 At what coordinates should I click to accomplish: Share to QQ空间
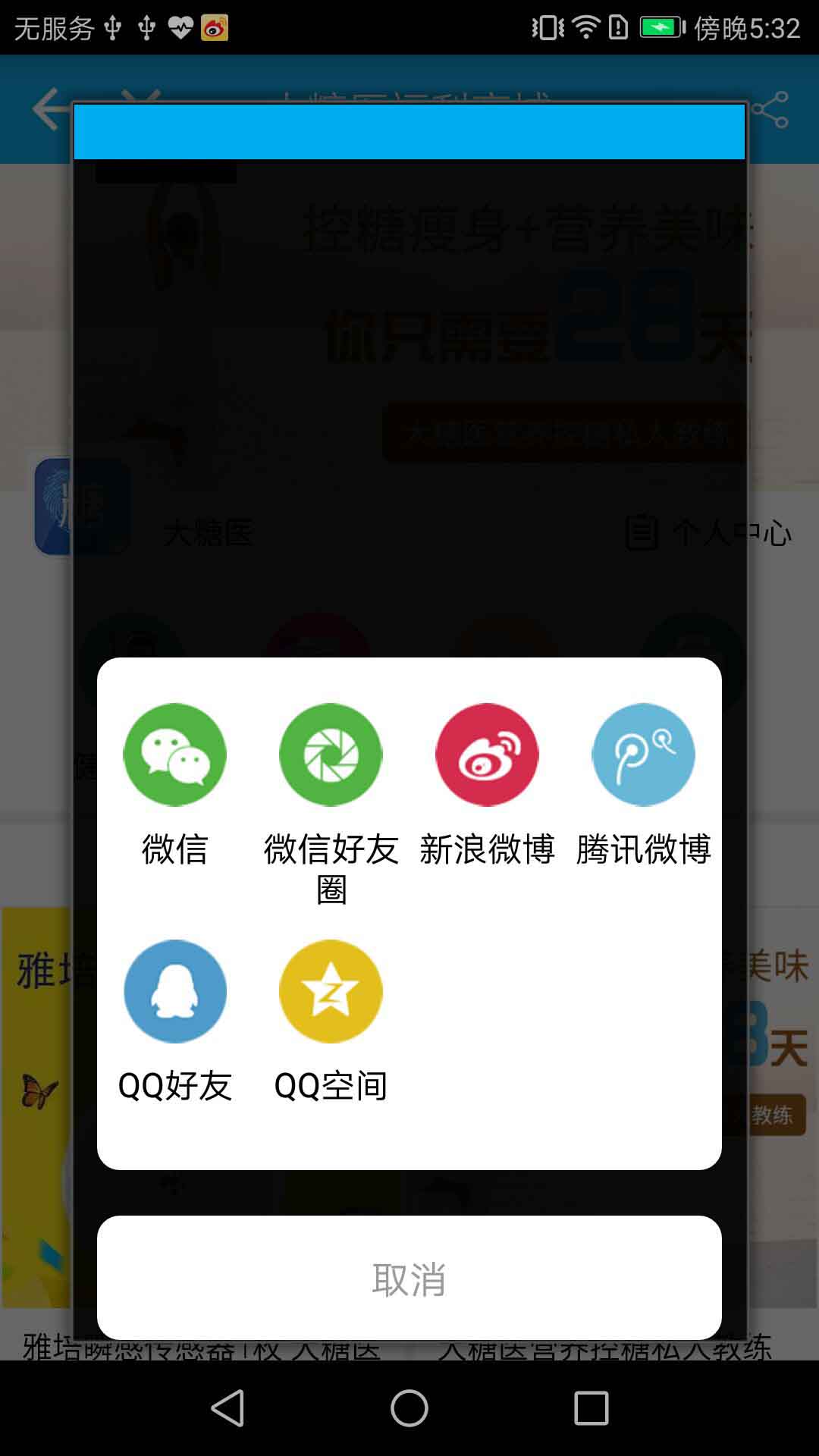pos(331,991)
